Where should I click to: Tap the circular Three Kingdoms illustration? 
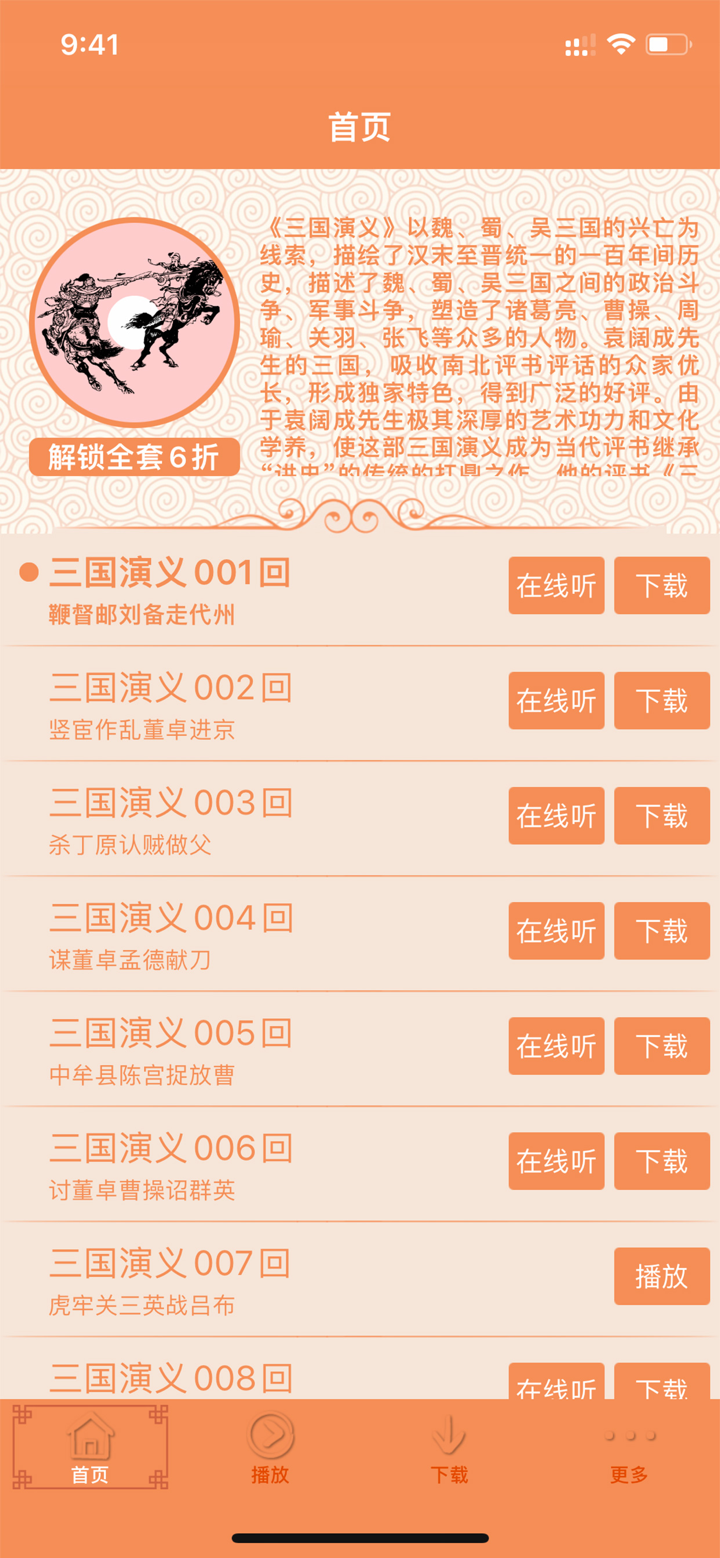pos(137,315)
